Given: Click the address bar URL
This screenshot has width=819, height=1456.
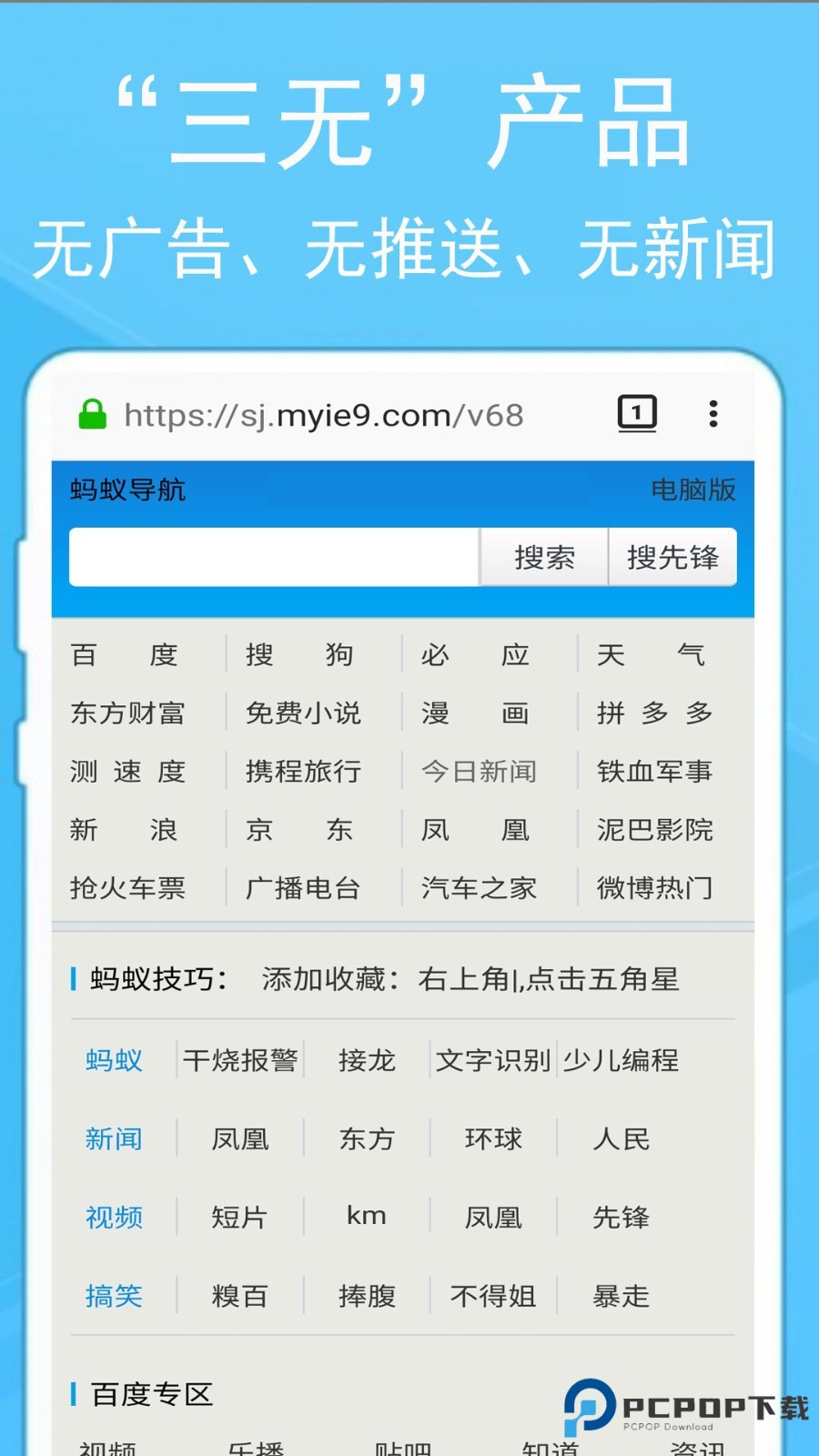Looking at the screenshot, I should pyautogui.click(x=324, y=415).
